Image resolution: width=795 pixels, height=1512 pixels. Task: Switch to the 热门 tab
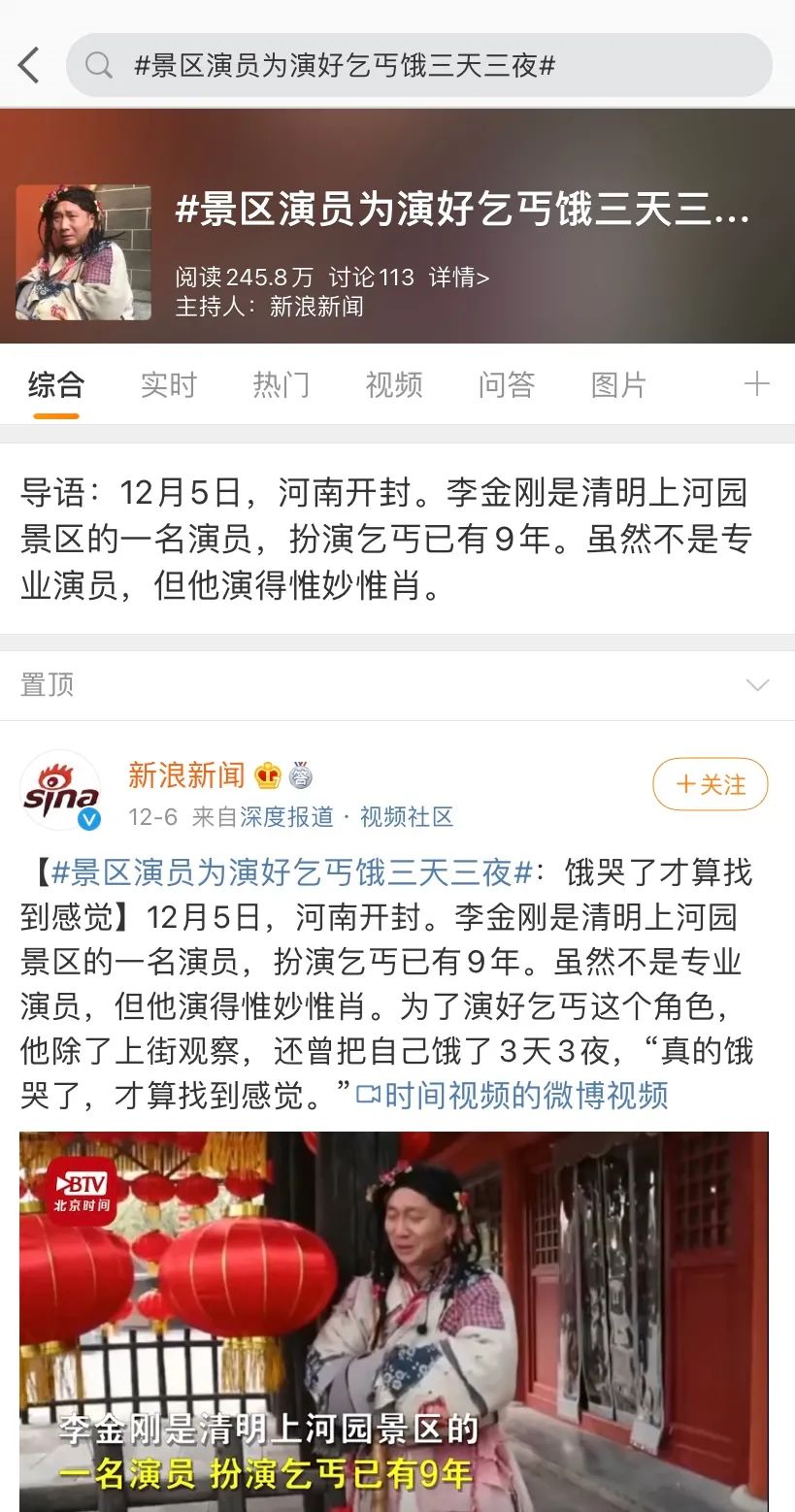[281, 384]
